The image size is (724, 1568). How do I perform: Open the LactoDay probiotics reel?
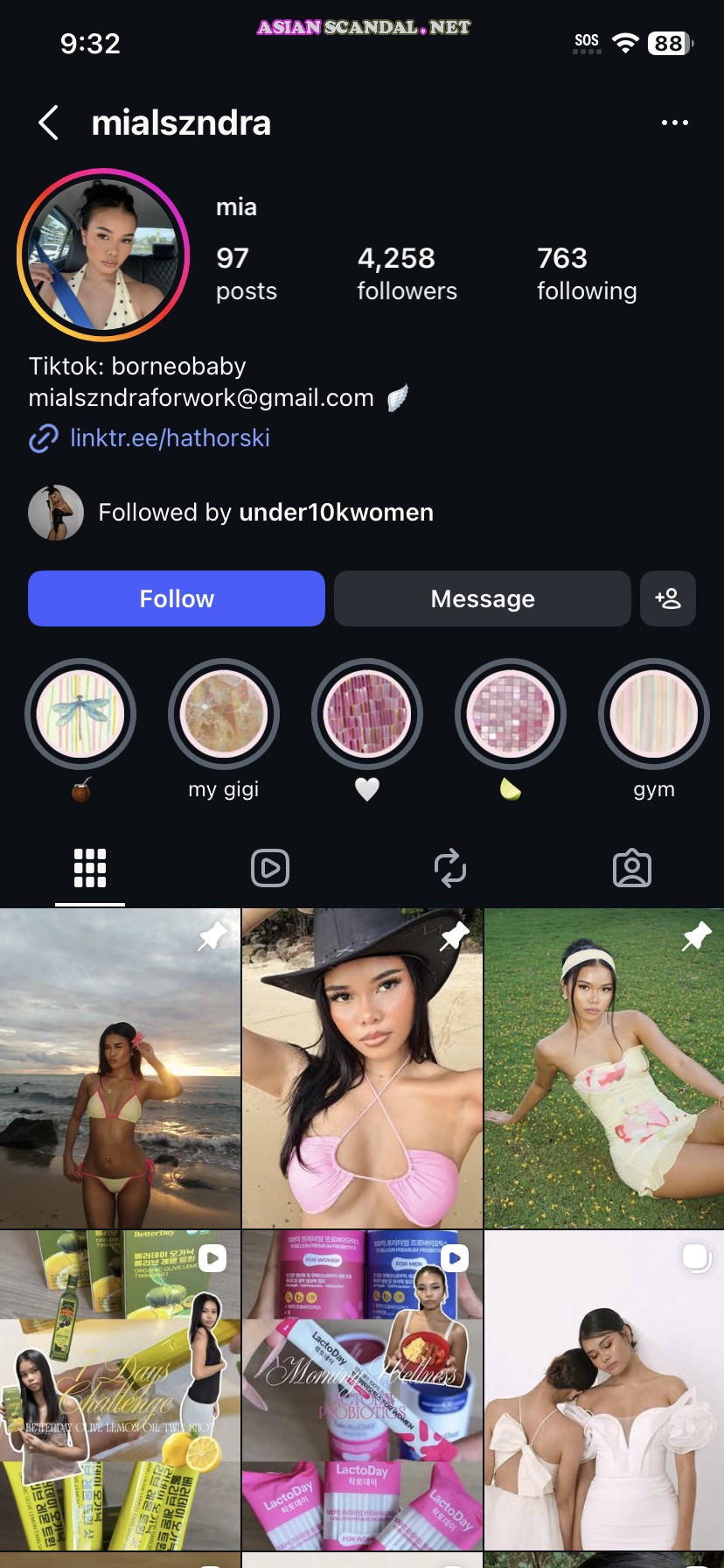362,1390
